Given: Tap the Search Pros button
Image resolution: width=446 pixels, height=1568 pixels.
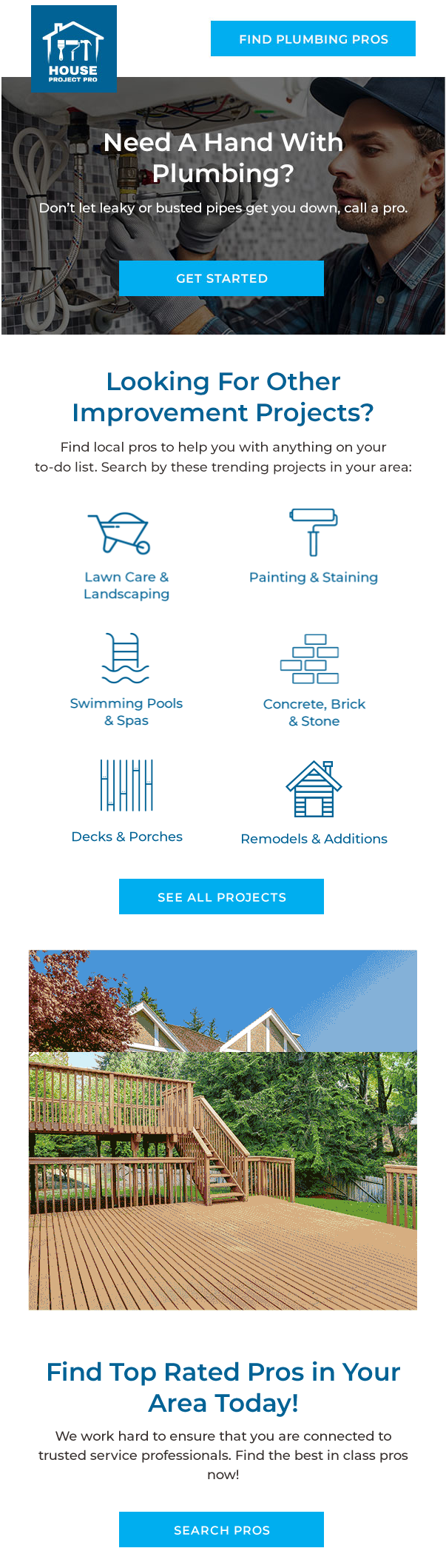Looking at the screenshot, I should pos(221,1530).
